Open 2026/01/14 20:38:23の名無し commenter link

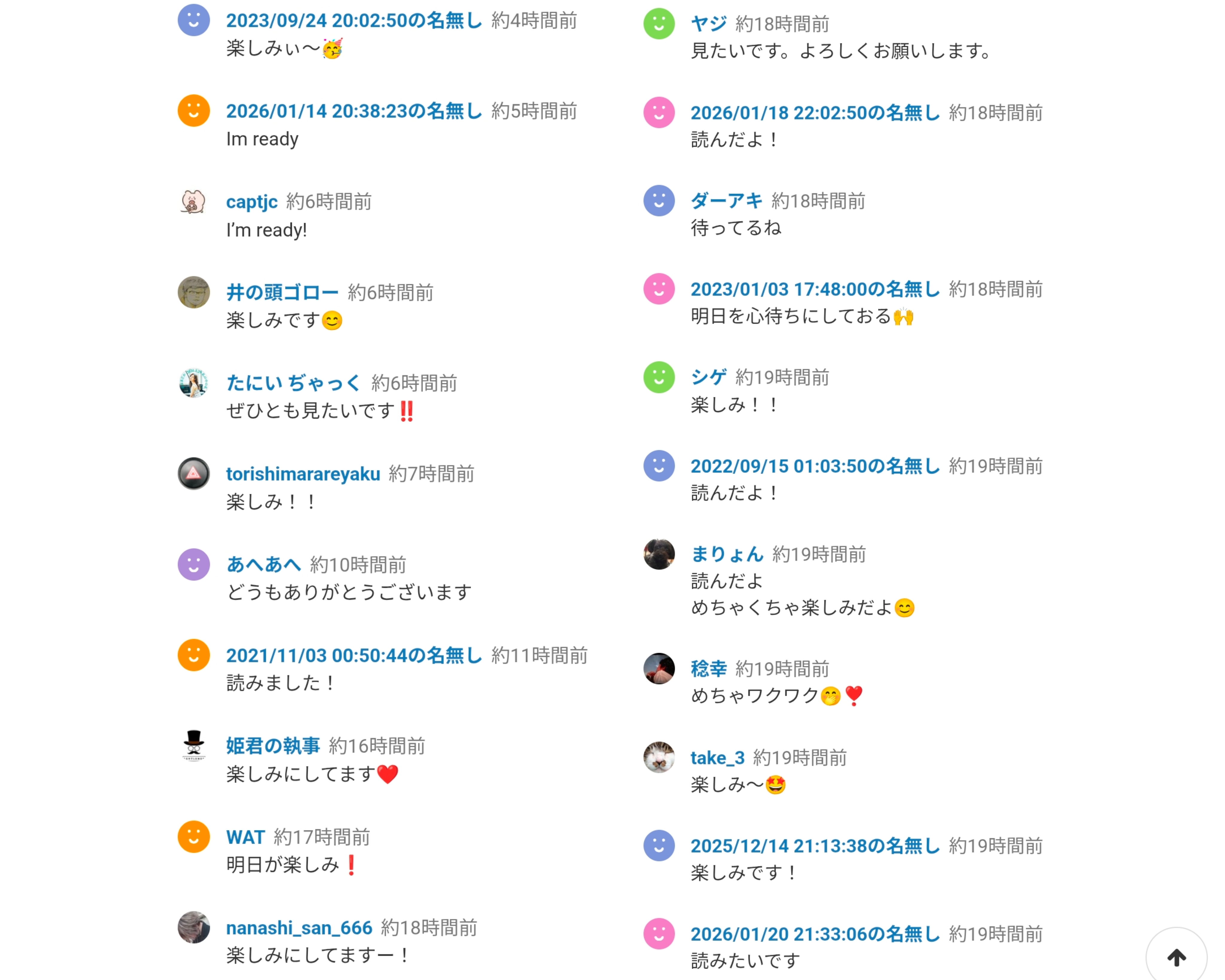point(354,111)
